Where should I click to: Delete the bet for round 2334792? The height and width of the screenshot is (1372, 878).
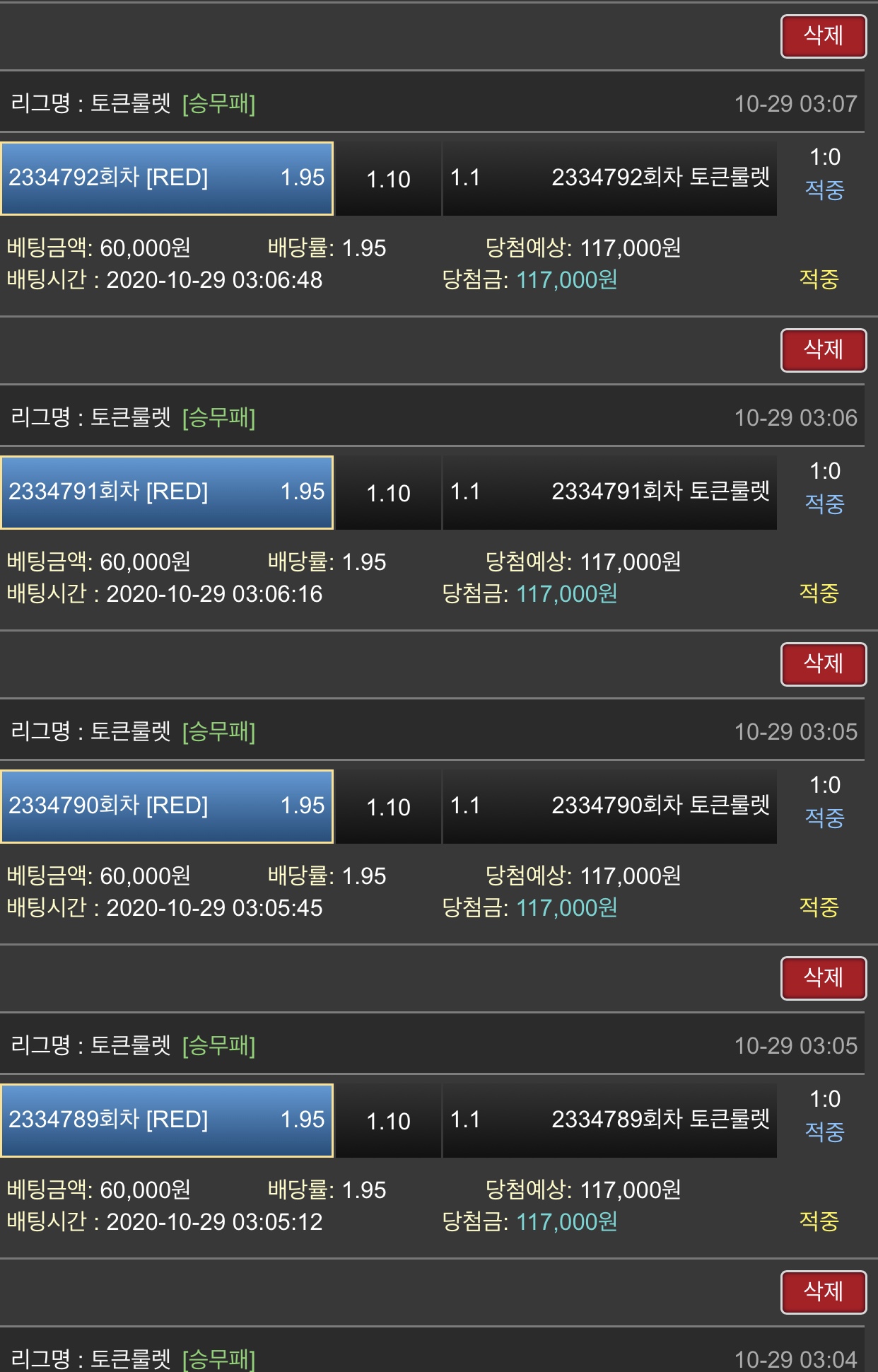[x=824, y=36]
